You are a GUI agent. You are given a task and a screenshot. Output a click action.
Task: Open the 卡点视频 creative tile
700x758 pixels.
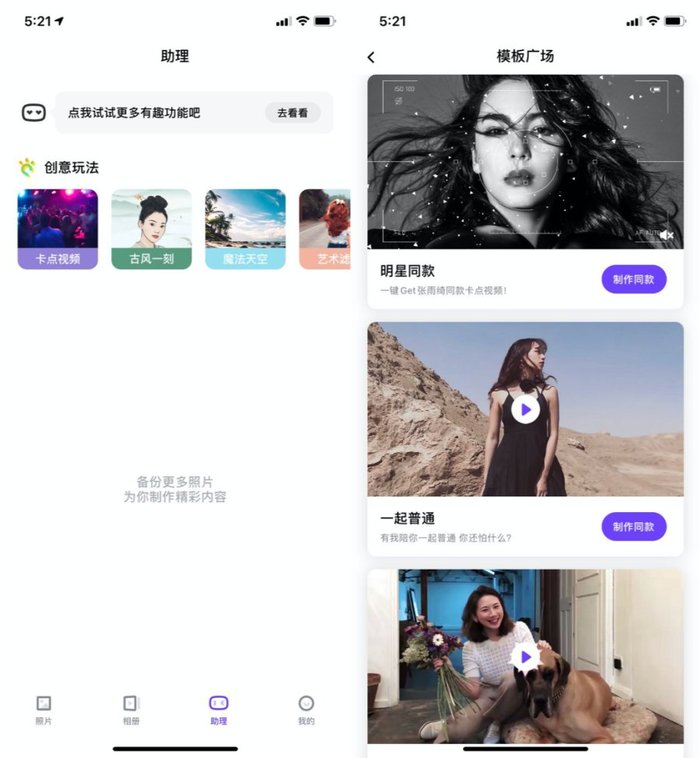58,229
